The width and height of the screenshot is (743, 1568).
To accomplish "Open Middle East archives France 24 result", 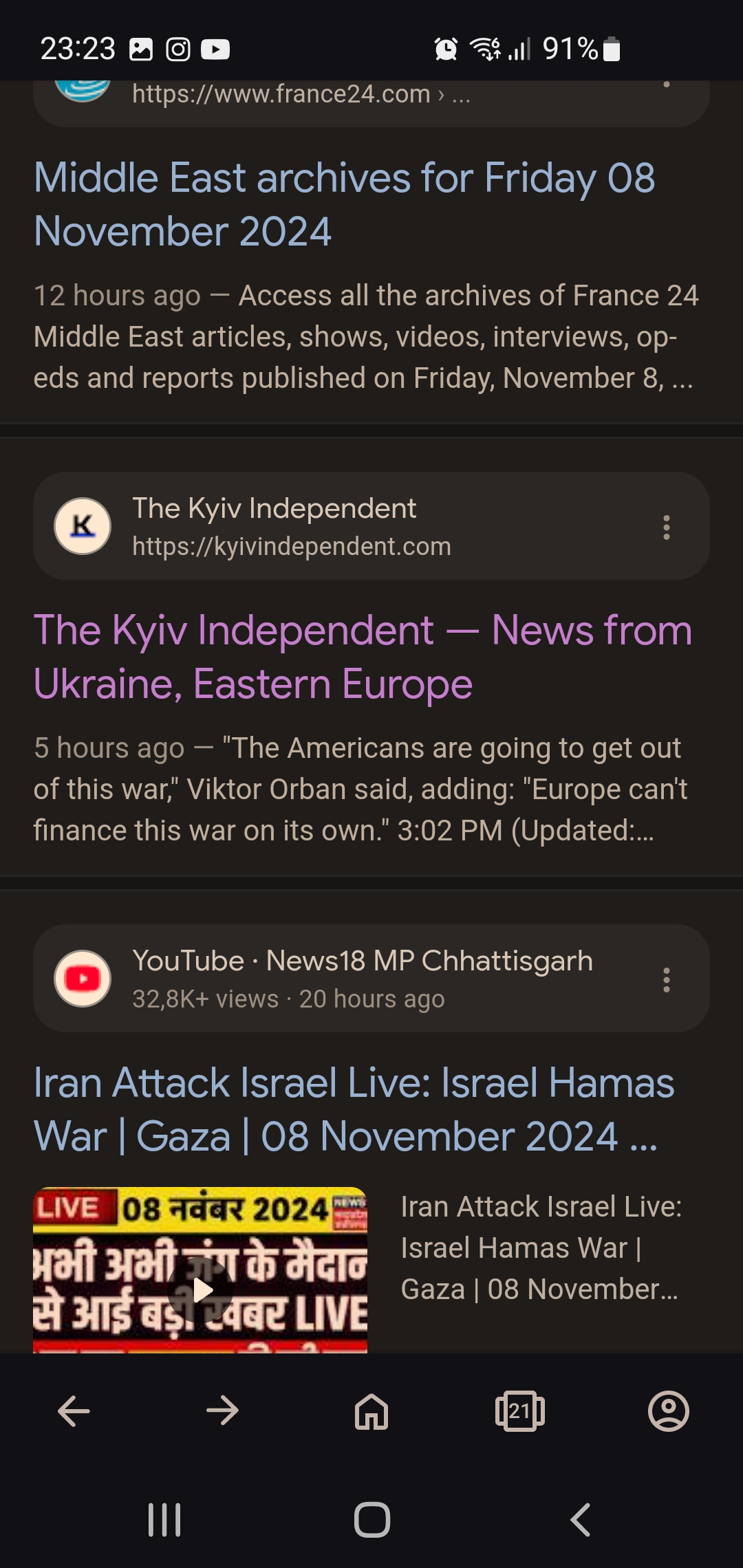I will click(344, 204).
